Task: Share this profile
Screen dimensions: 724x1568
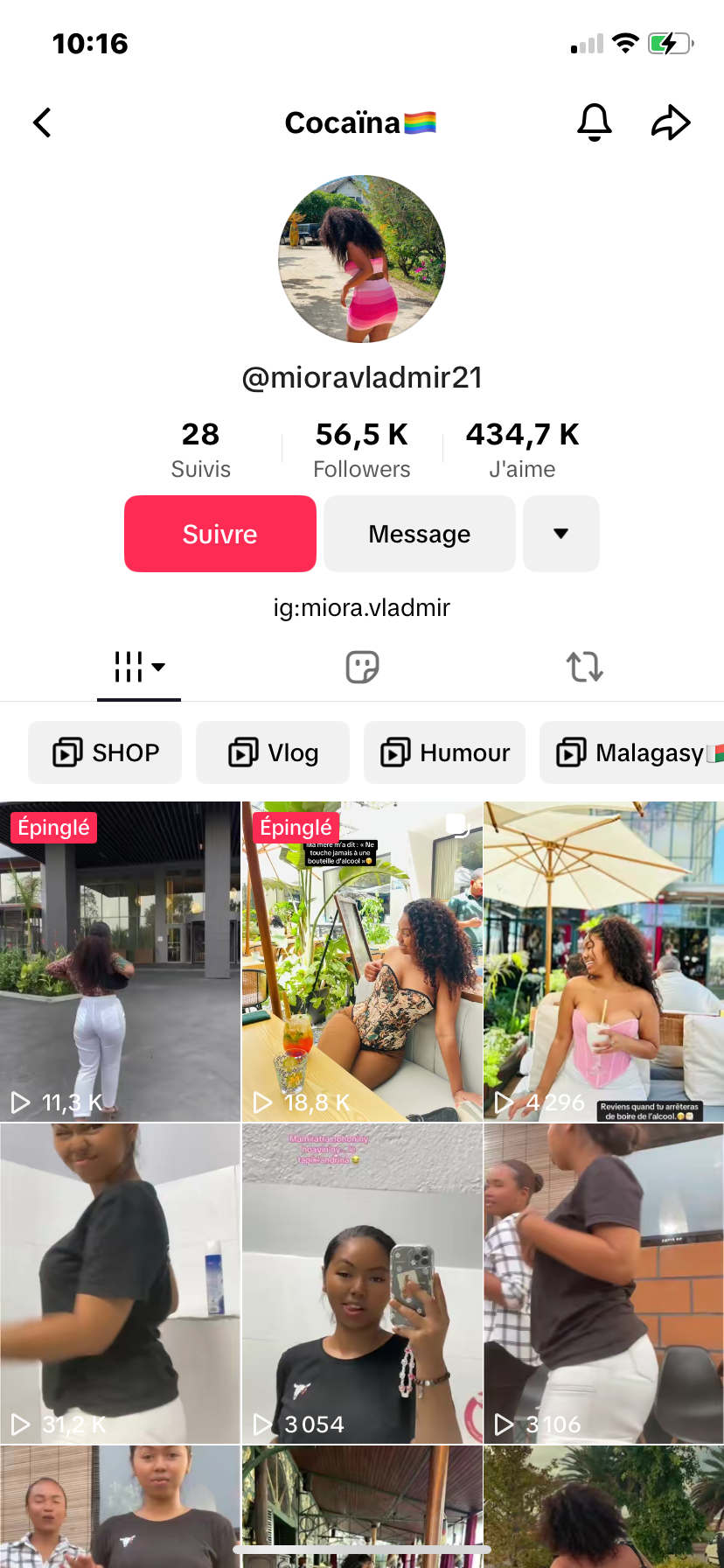Action: (671, 122)
